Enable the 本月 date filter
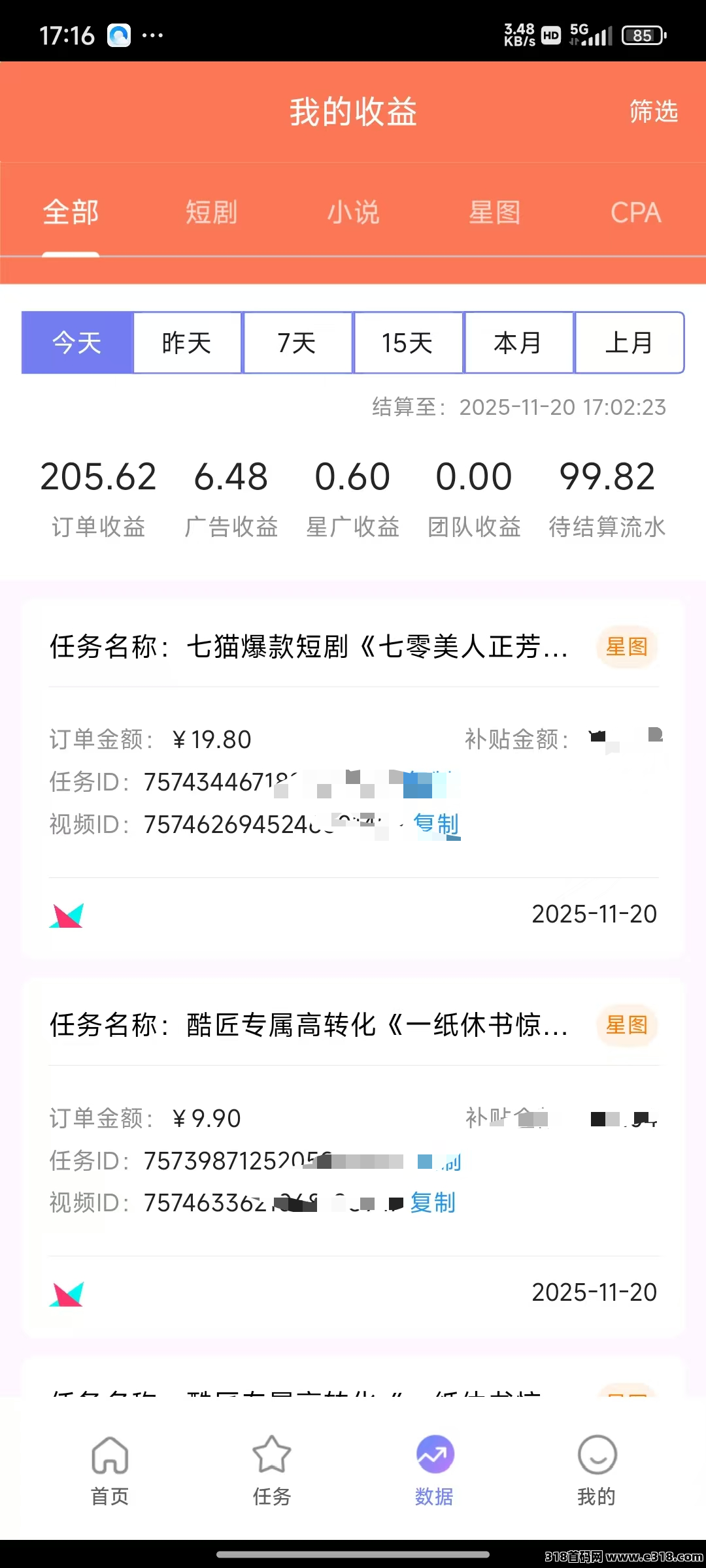The height and width of the screenshot is (1568, 706). 519,342
